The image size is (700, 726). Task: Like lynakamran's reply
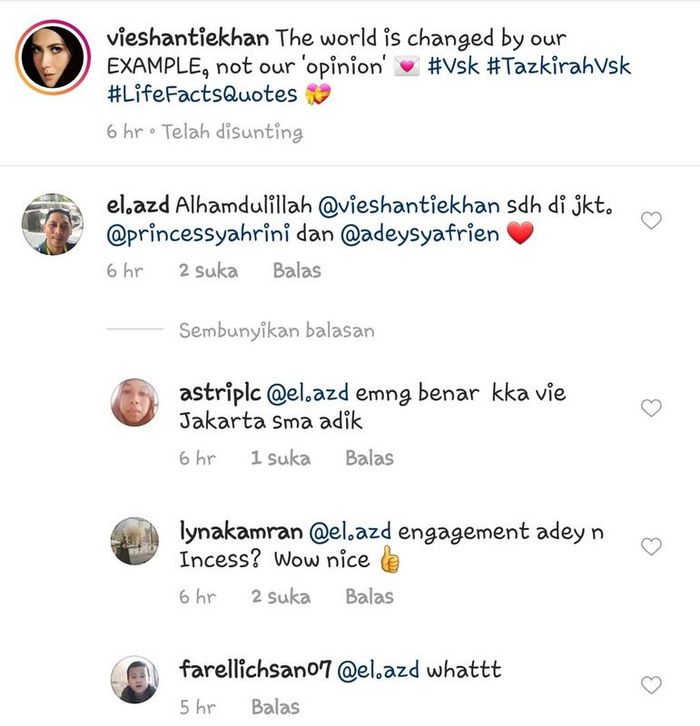[x=651, y=546]
